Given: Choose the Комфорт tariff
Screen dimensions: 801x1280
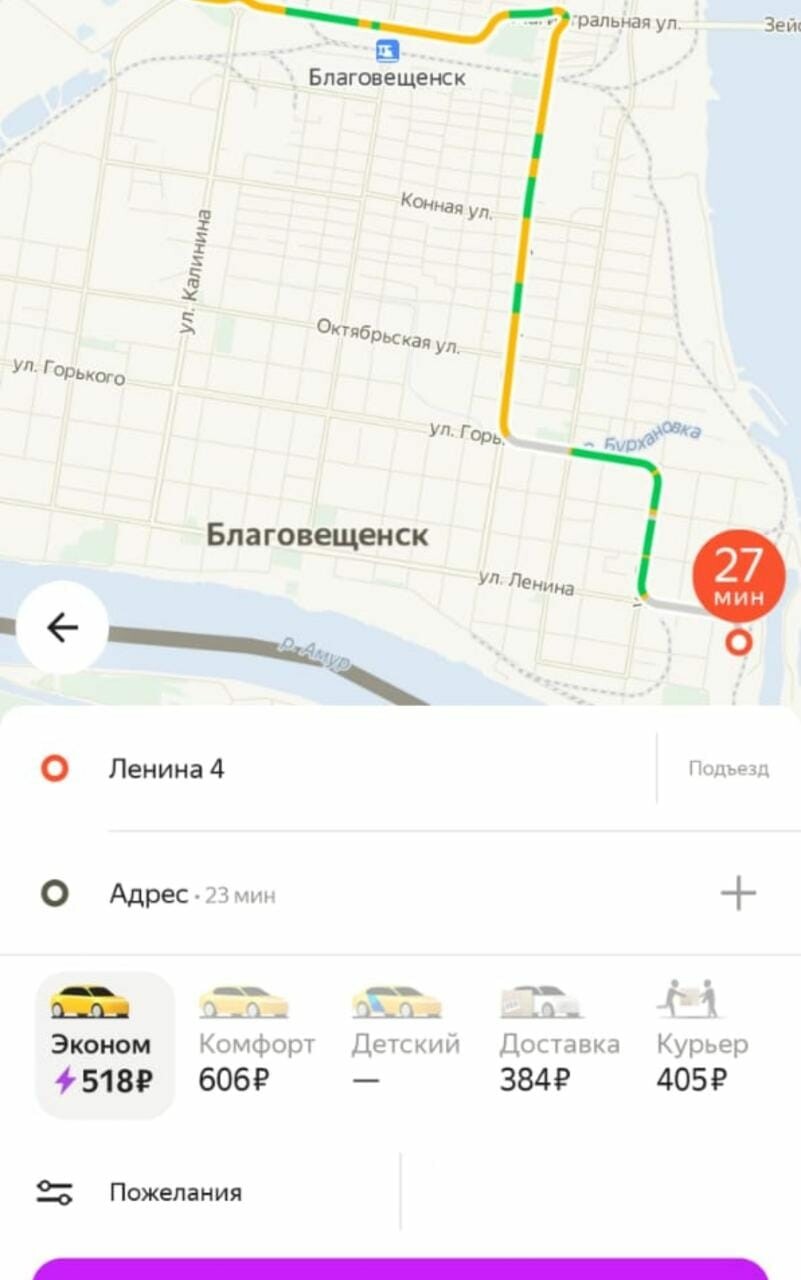Looking at the screenshot, I should (x=256, y=1045).
